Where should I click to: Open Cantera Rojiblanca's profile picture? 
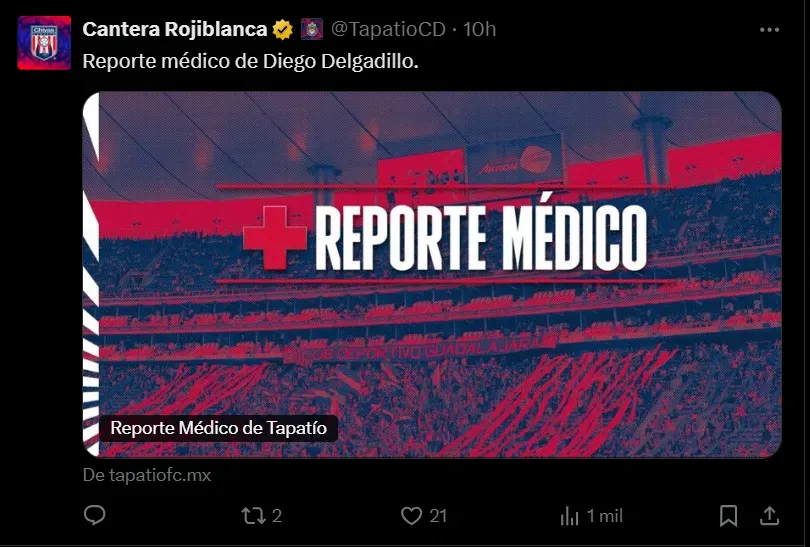pos(44,43)
